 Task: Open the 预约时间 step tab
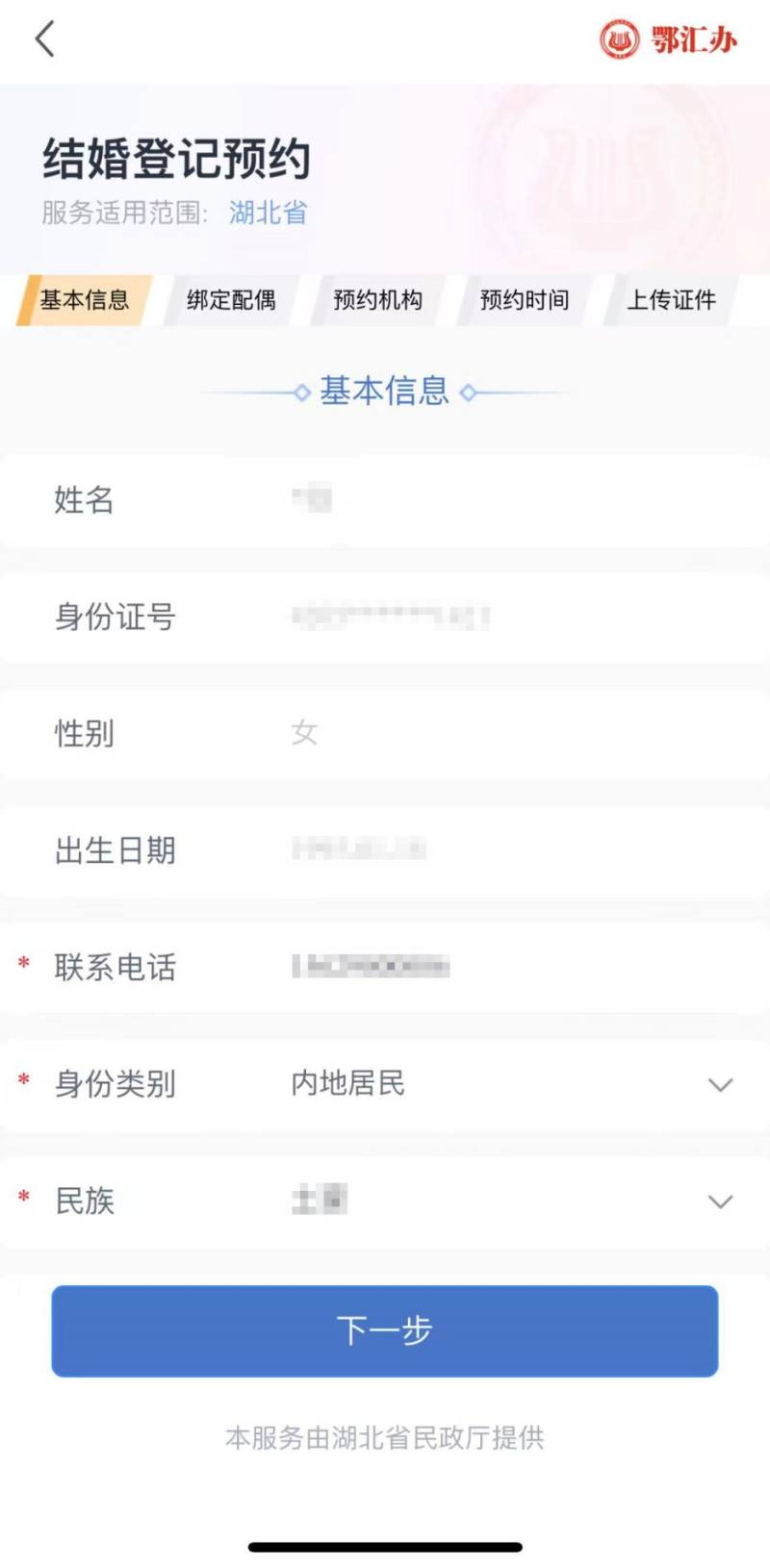521,300
